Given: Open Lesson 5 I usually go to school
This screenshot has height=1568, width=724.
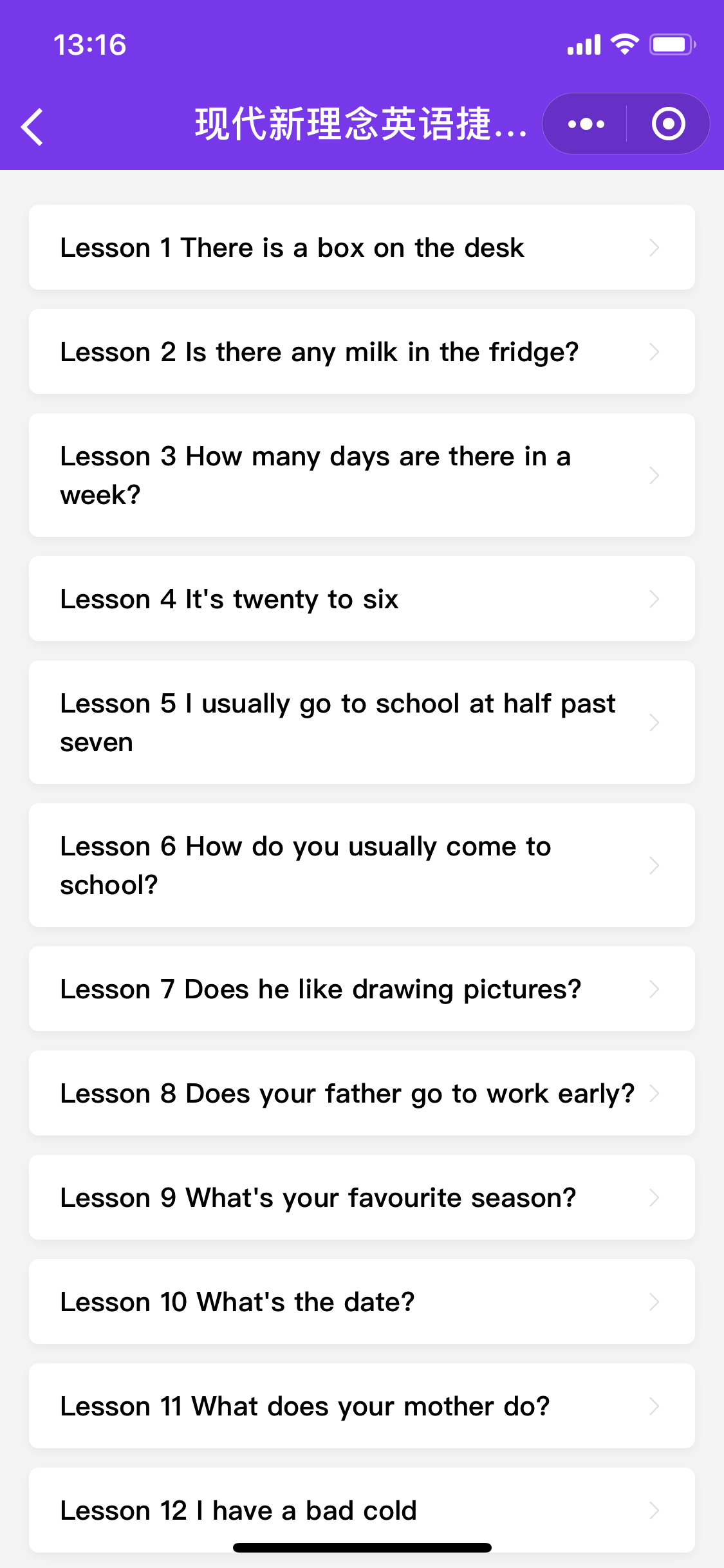Looking at the screenshot, I should tap(362, 722).
